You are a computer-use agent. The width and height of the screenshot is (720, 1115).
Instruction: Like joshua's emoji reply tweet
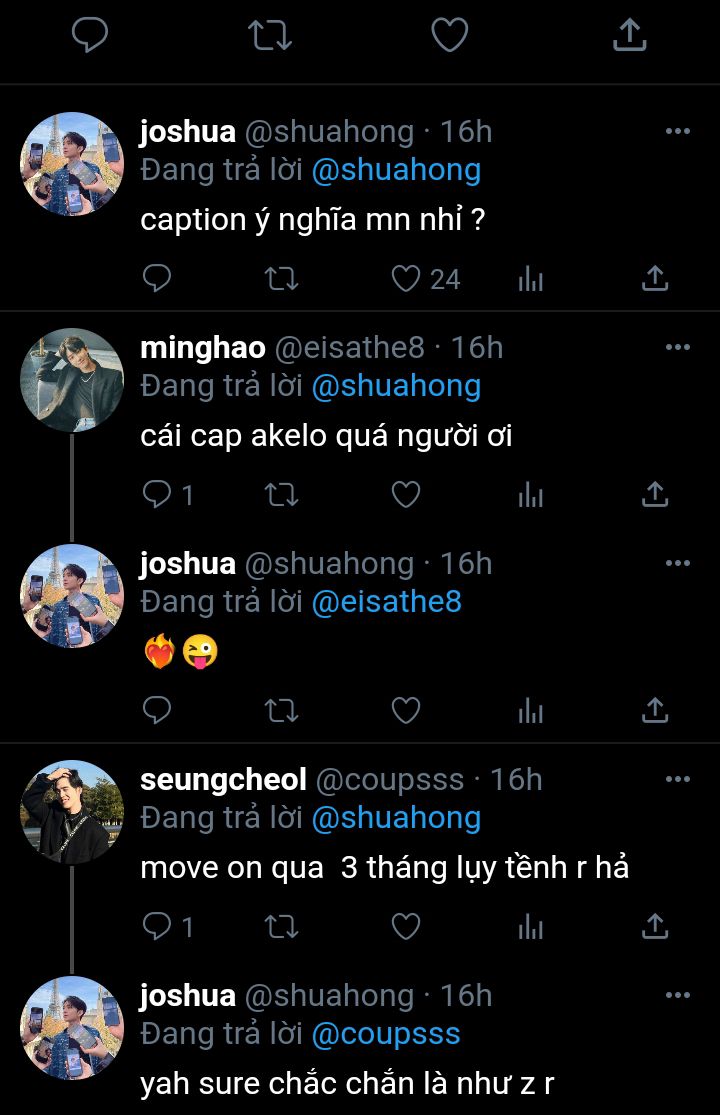405,710
